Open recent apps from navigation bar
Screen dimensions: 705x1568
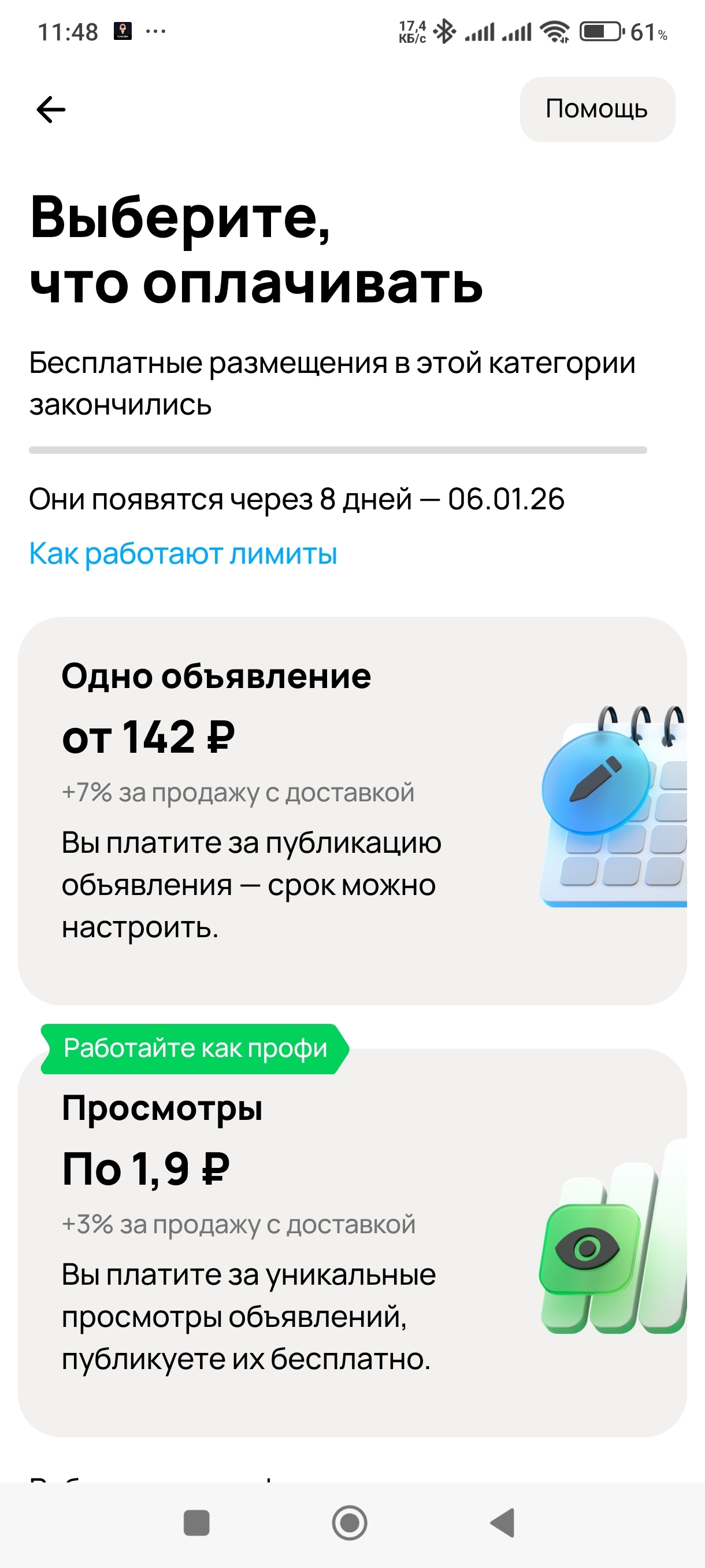[x=196, y=1522]
